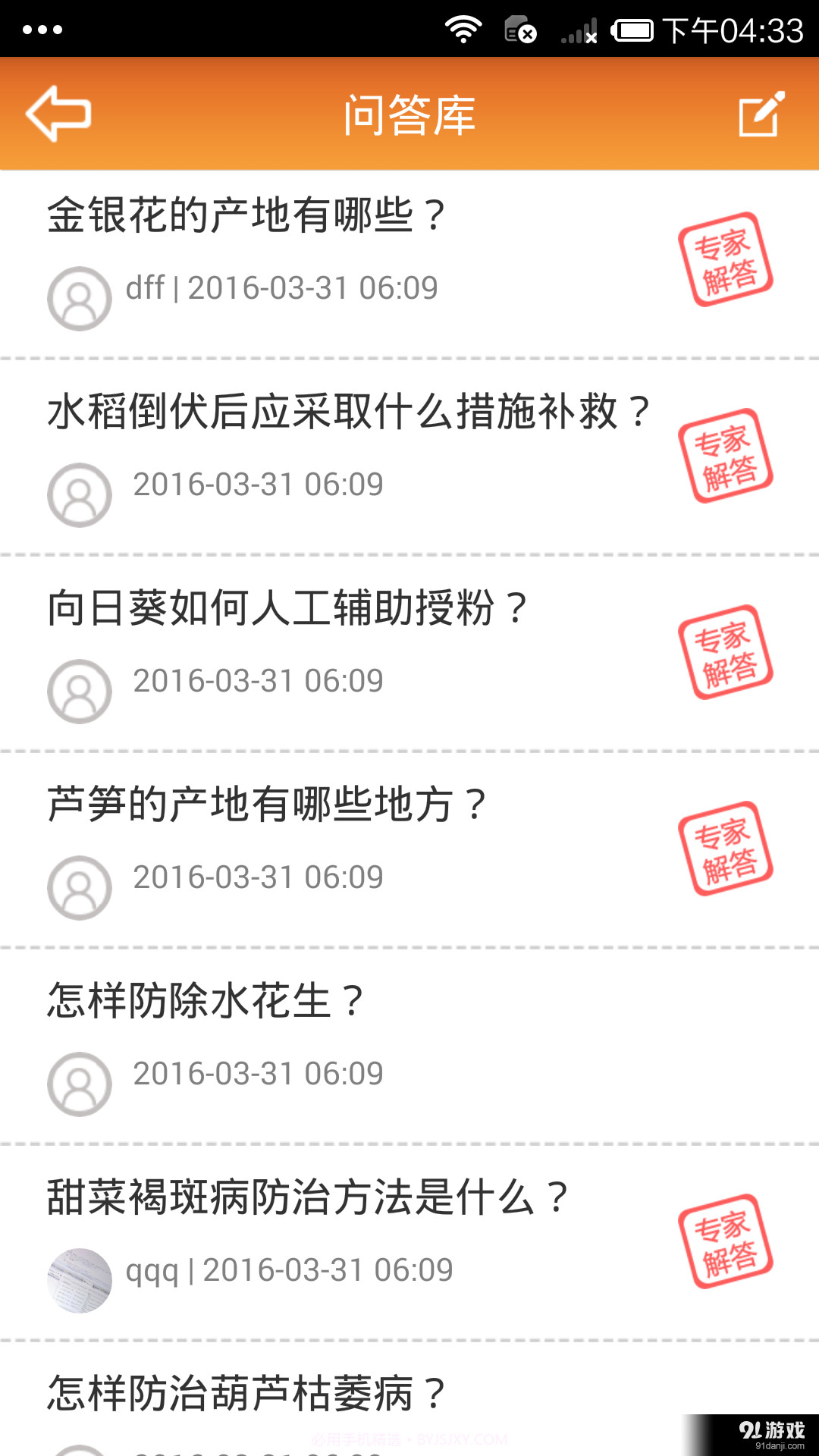
Task: Click the Wi-Fi status icon
Action: 463,28
